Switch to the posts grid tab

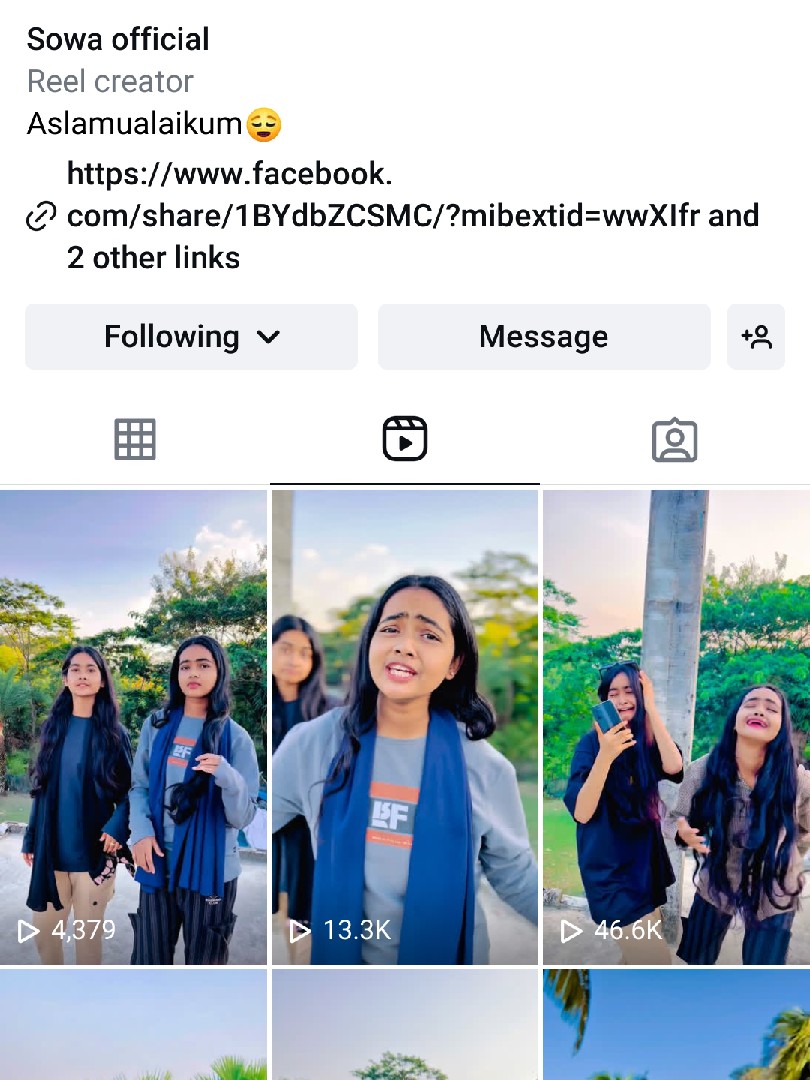[x=135, y=439]
